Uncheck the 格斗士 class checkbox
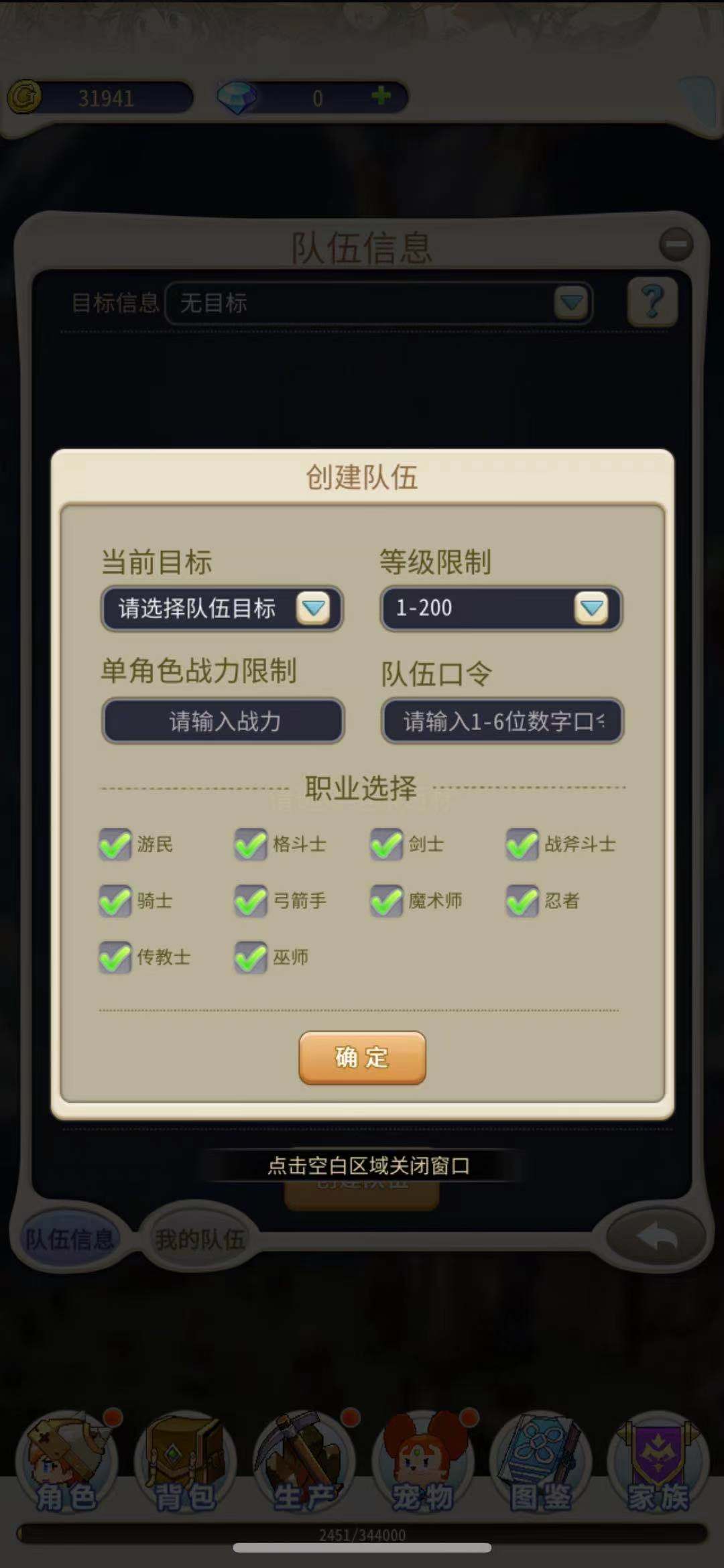The width and height of the screenshot is (724, 1568). 250,845
